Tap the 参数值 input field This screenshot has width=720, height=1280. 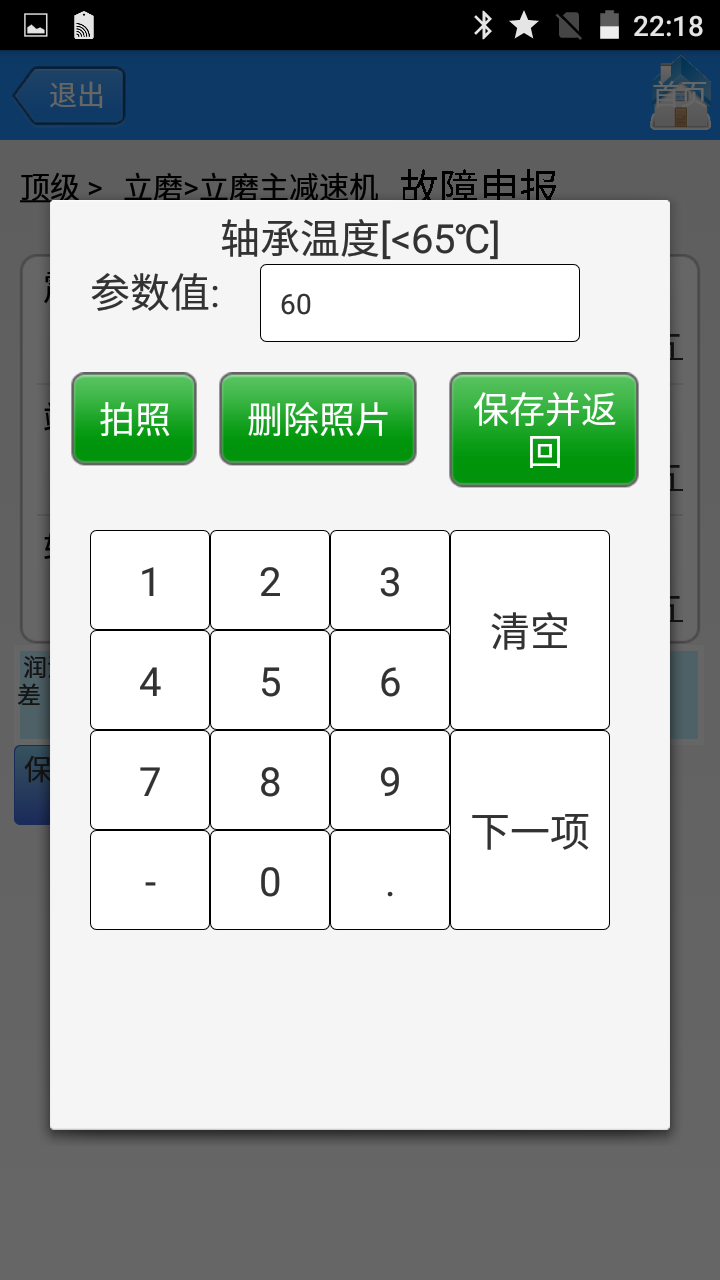[420, 303]
